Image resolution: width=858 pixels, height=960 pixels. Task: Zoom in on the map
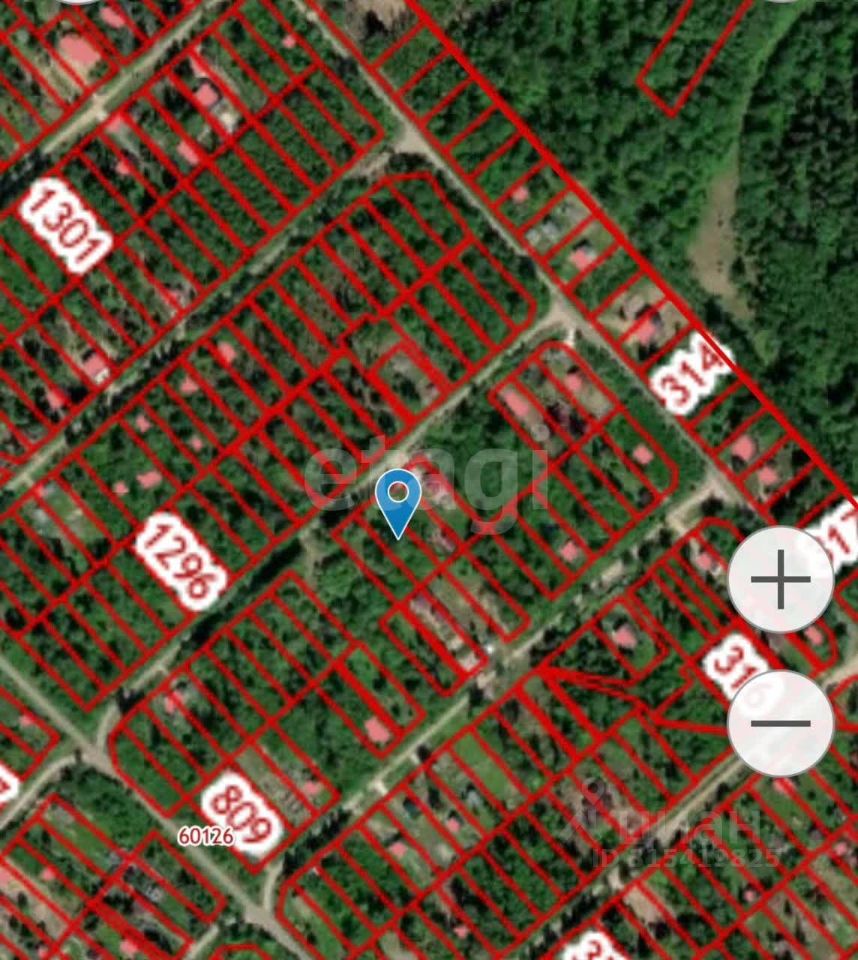point(780,580)
